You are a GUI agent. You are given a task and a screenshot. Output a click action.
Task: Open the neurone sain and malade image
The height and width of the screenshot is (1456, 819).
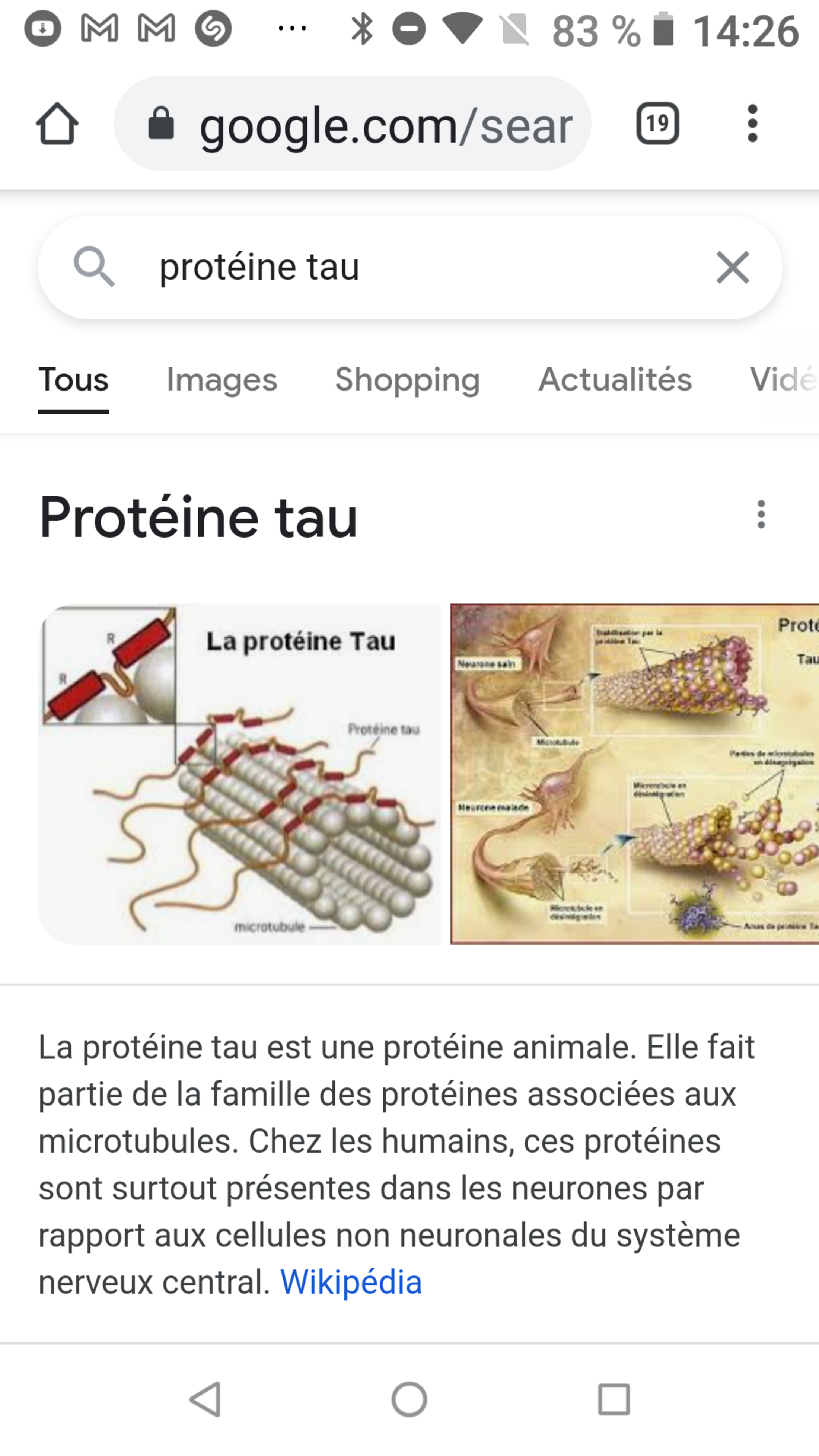point(634,774)
